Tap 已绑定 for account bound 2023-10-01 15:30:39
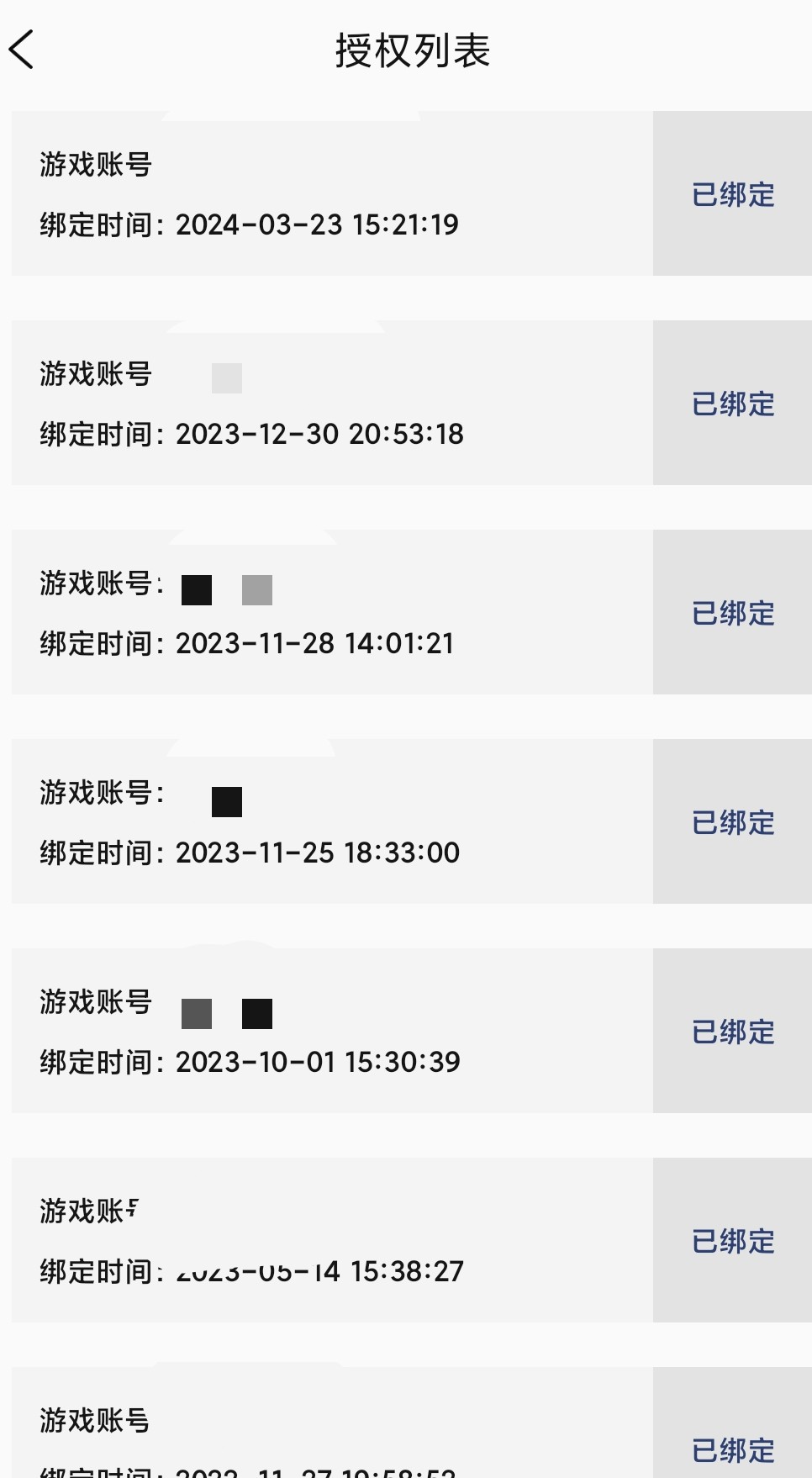Viewport: 812px width, 1478px height. pyautogui.click(x=732, y=1031)
